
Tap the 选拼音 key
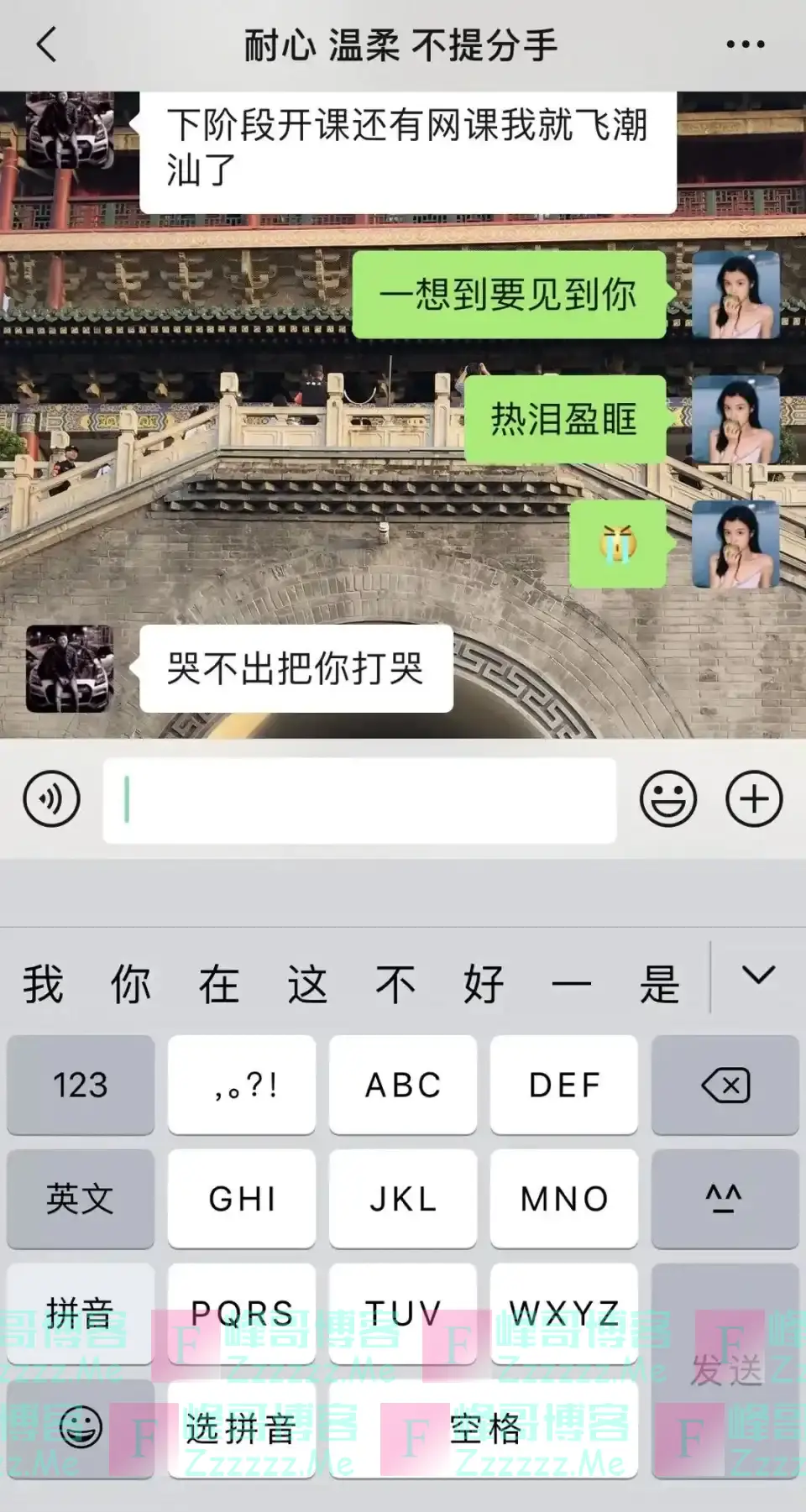click(x=242, y=1429)
